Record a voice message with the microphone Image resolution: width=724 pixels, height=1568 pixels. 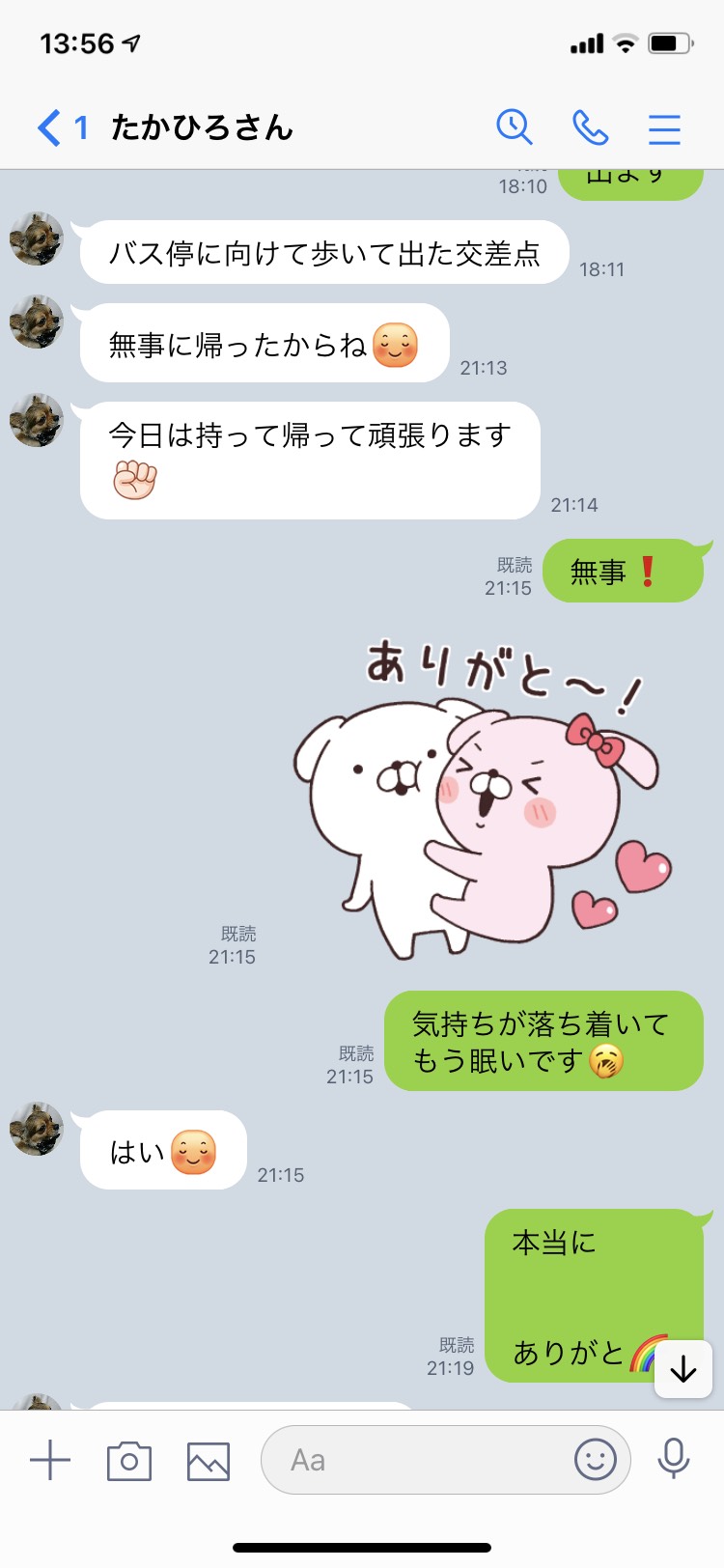674,1459
